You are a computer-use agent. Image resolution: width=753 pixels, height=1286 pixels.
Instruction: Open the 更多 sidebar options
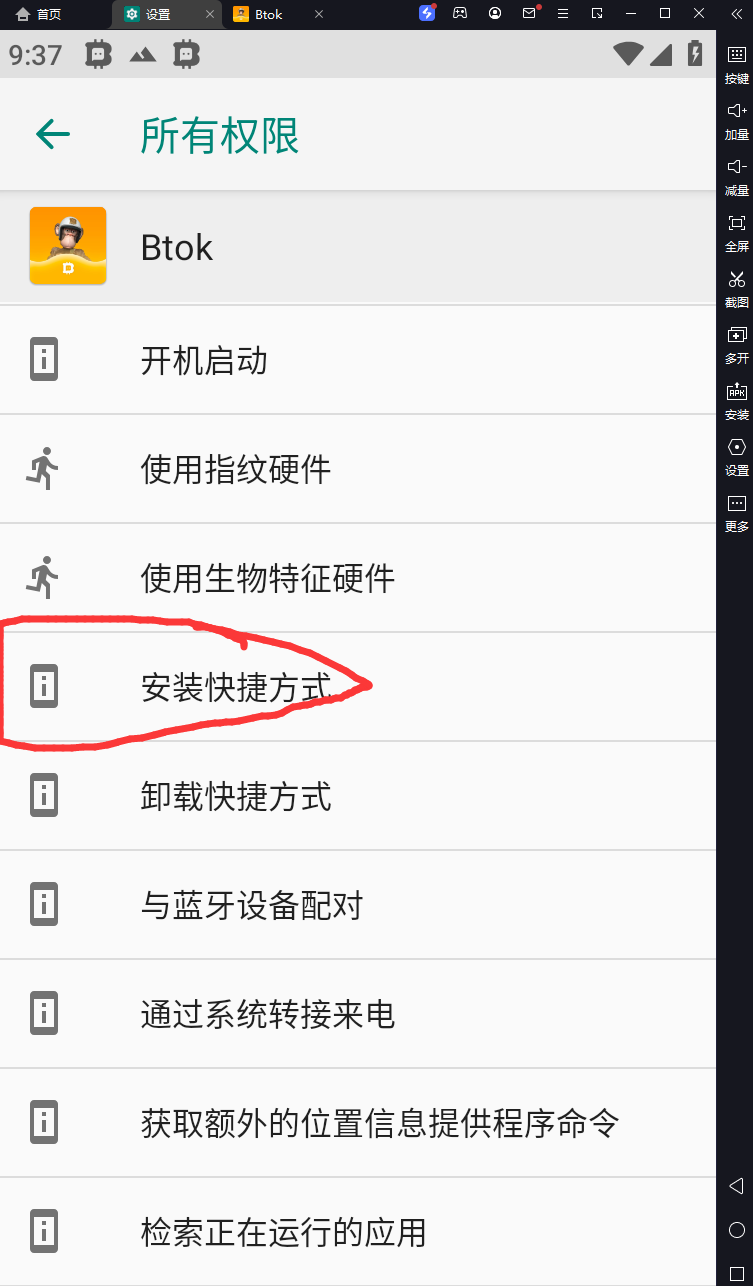click(x=737, y=512)
